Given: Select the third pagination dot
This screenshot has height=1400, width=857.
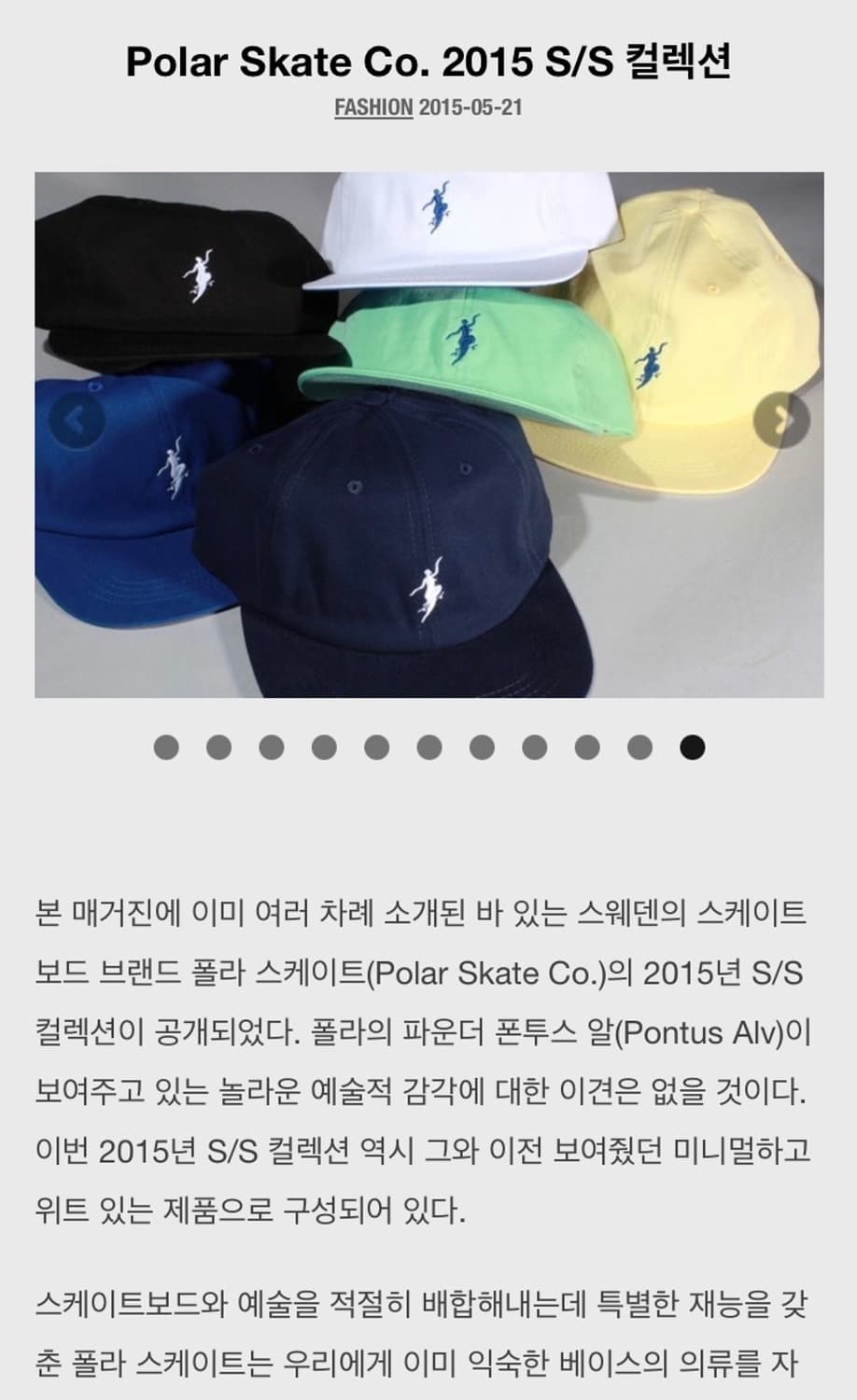Looking at the screenshot, I should [271, 747].
